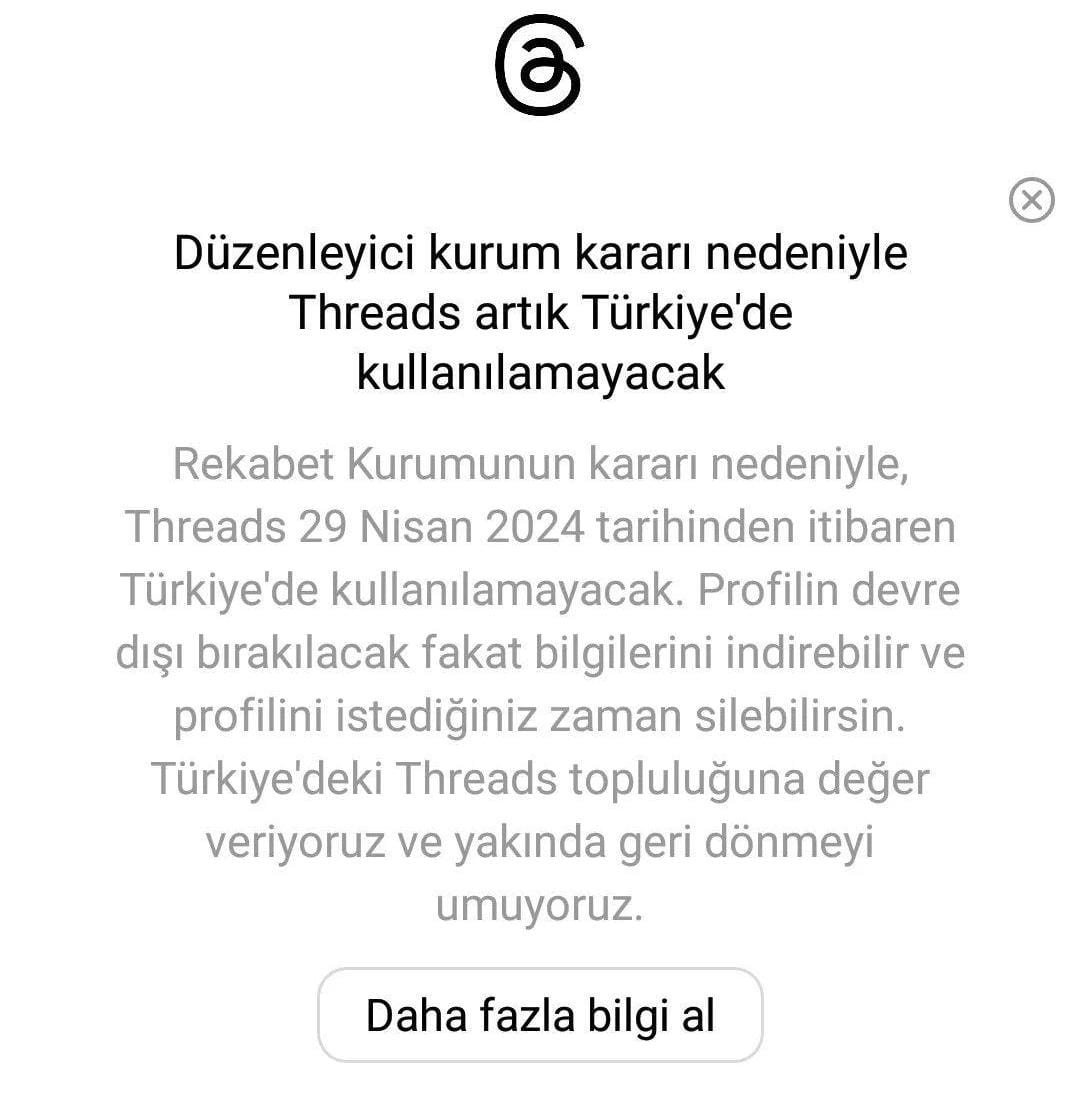
Task: Dismiss the Threads Türkiye notice
Action: coord(1031,200)
